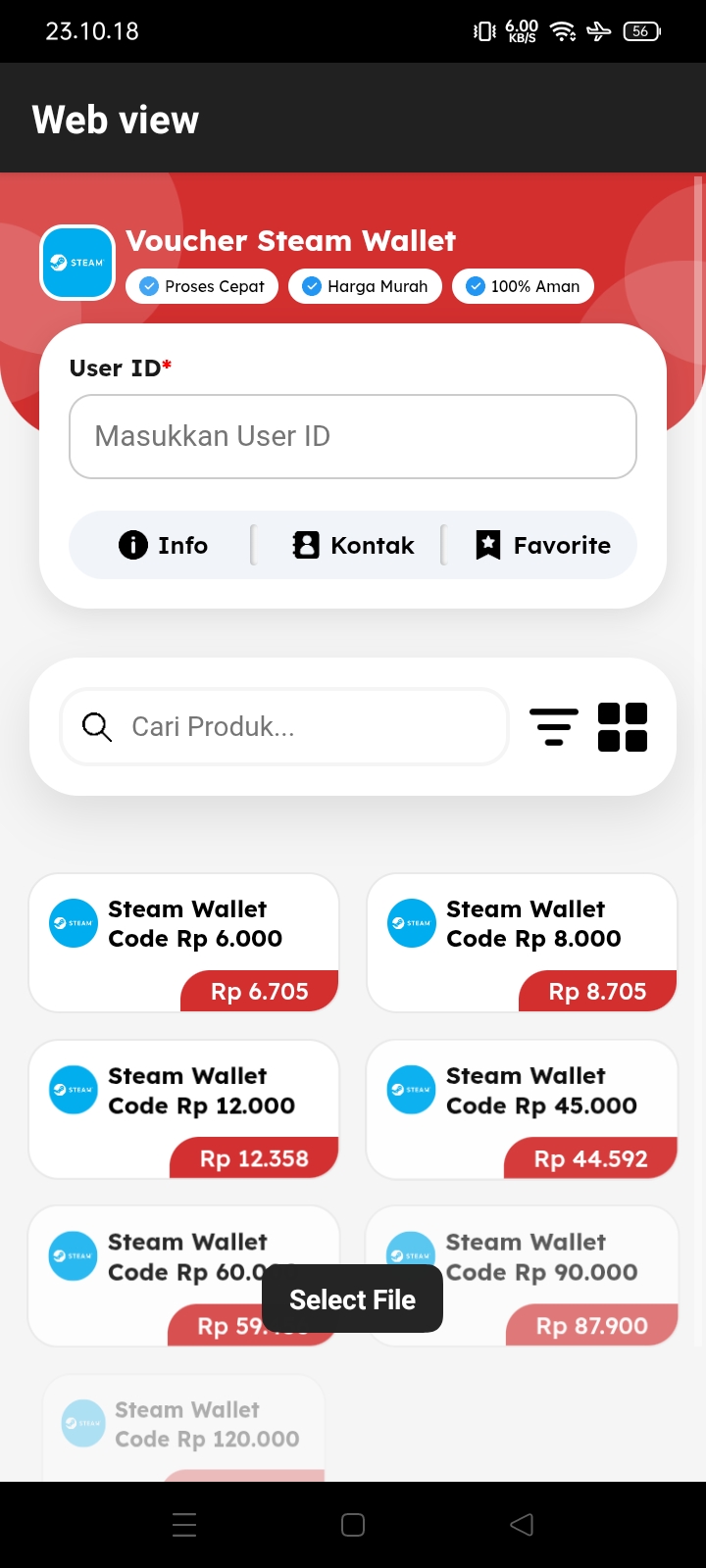Pick Steam Wallet Code Rp 12.000

(x=184, y=1108)
